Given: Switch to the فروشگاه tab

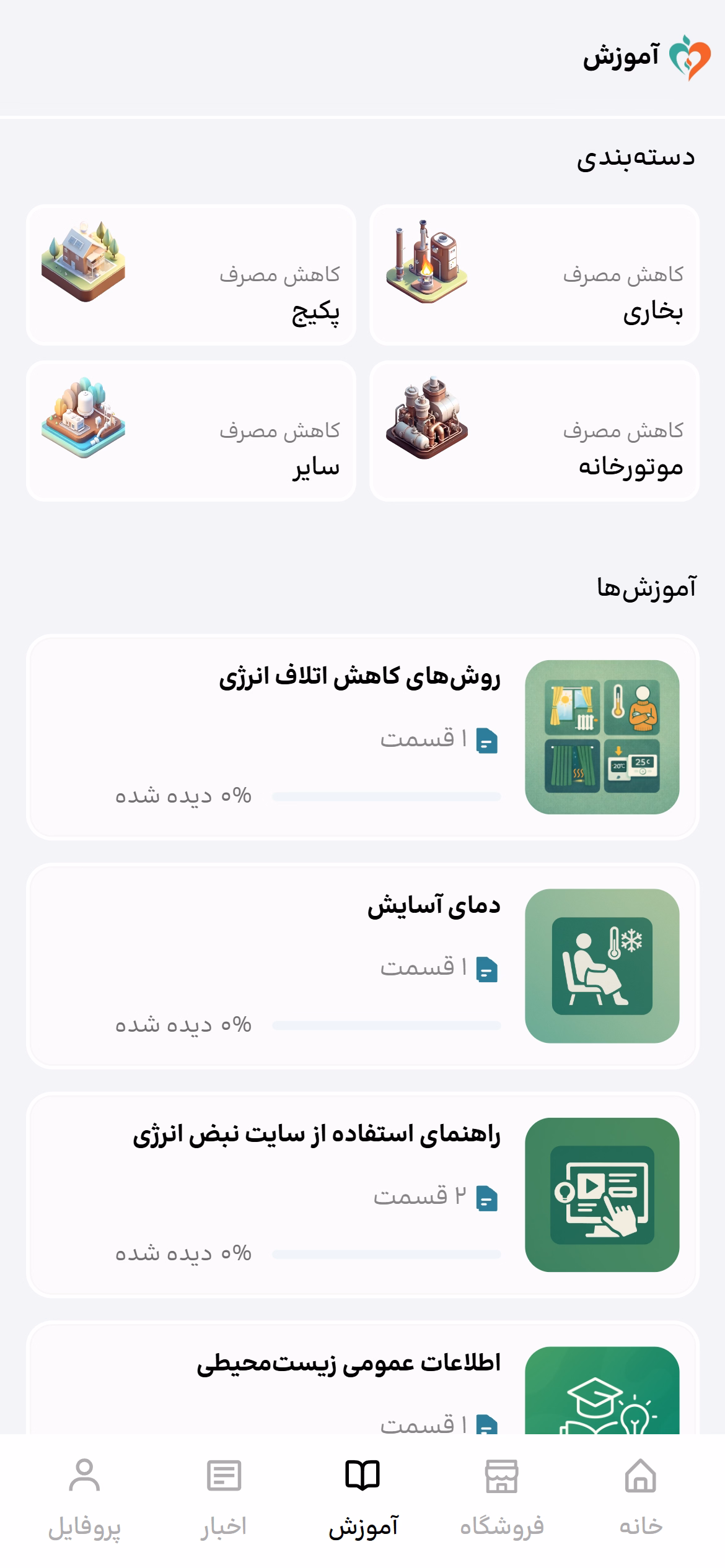Looking at the screenshot, I should pos(501,1499).
